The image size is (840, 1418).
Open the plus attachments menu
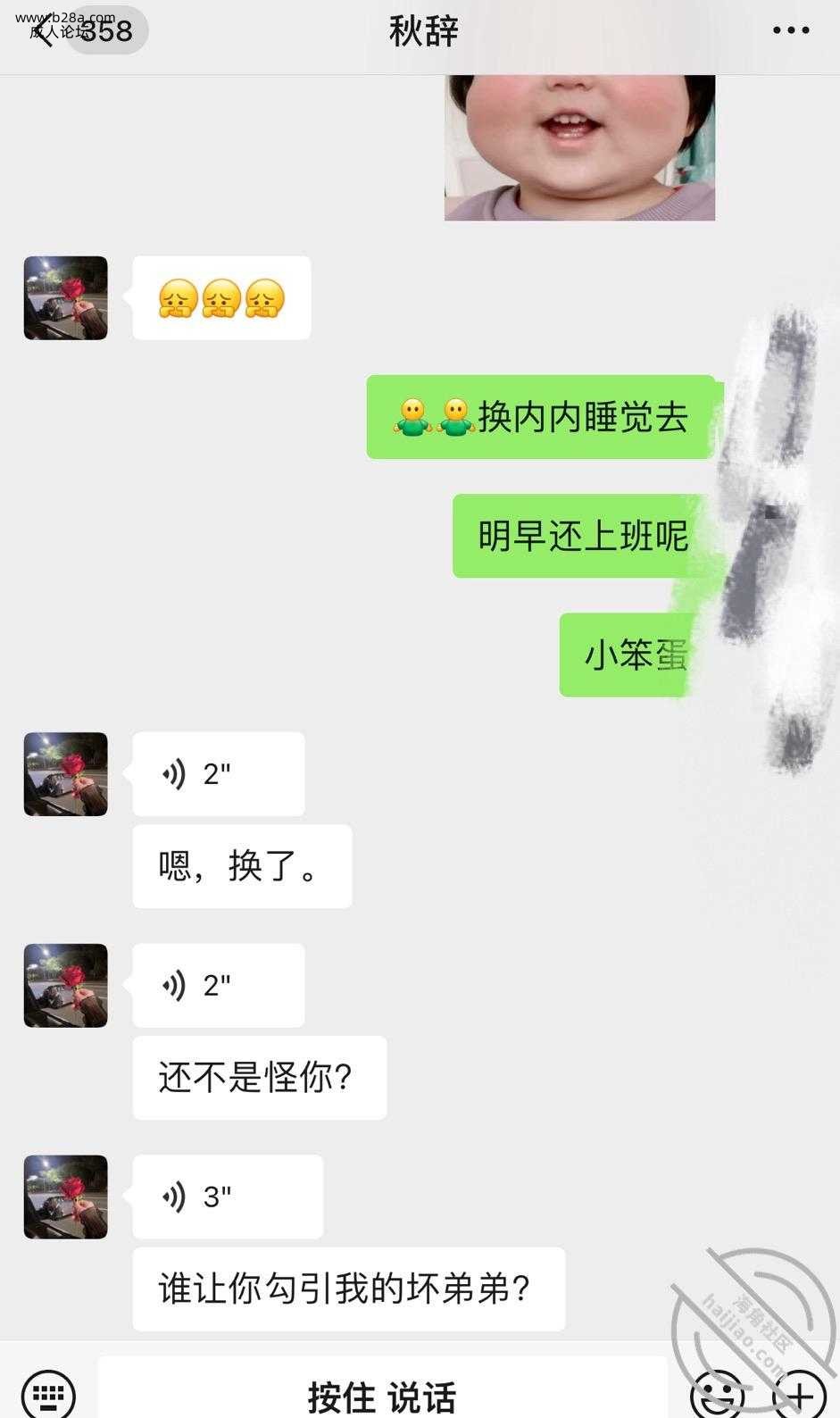[x=799, y=1394]
